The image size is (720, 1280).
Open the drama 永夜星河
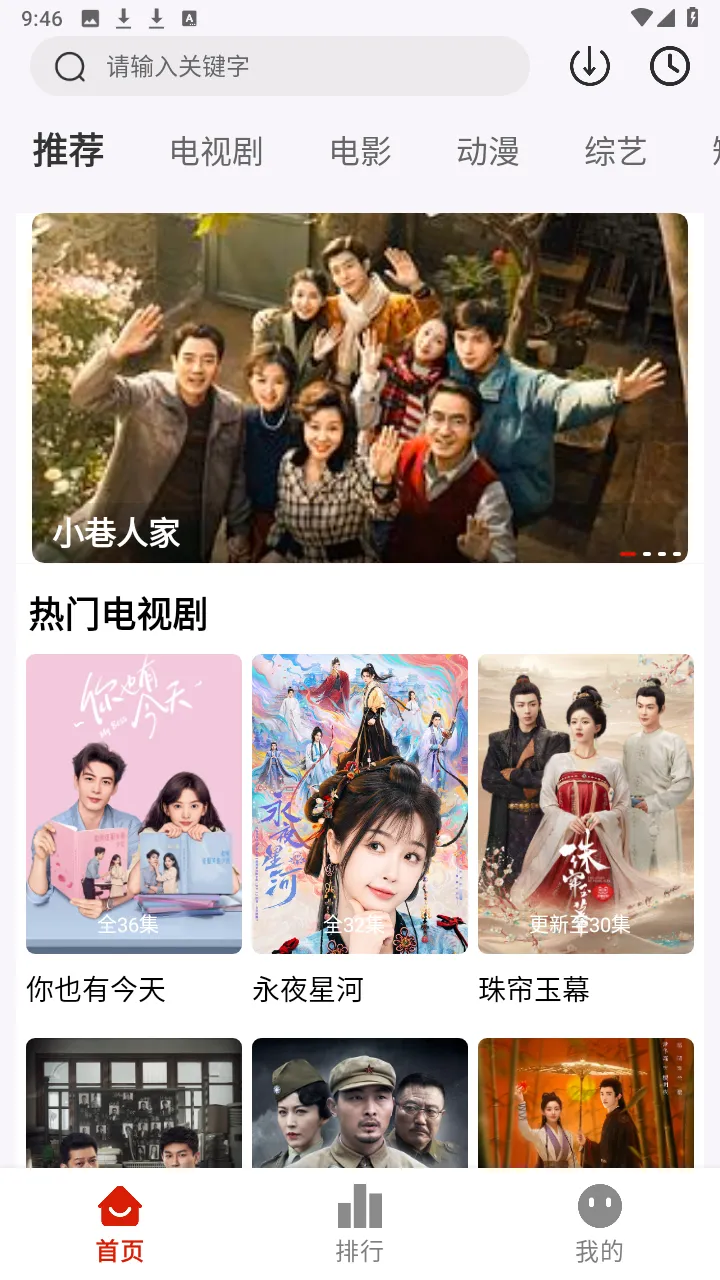tap(360, 830)
